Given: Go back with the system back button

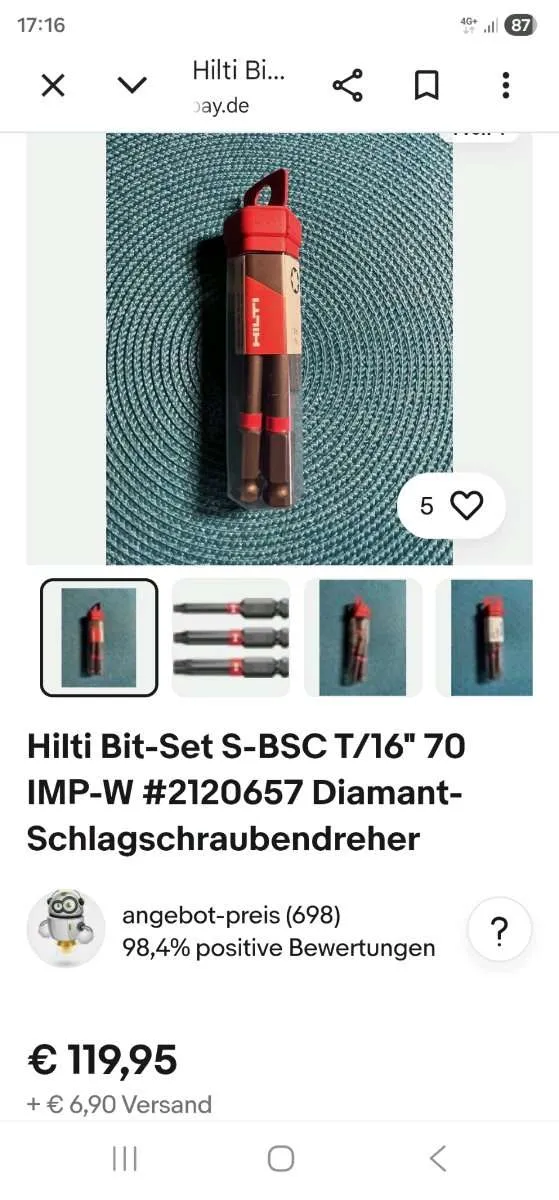Looking at the screenshot, I should [x=437, y=1159].
